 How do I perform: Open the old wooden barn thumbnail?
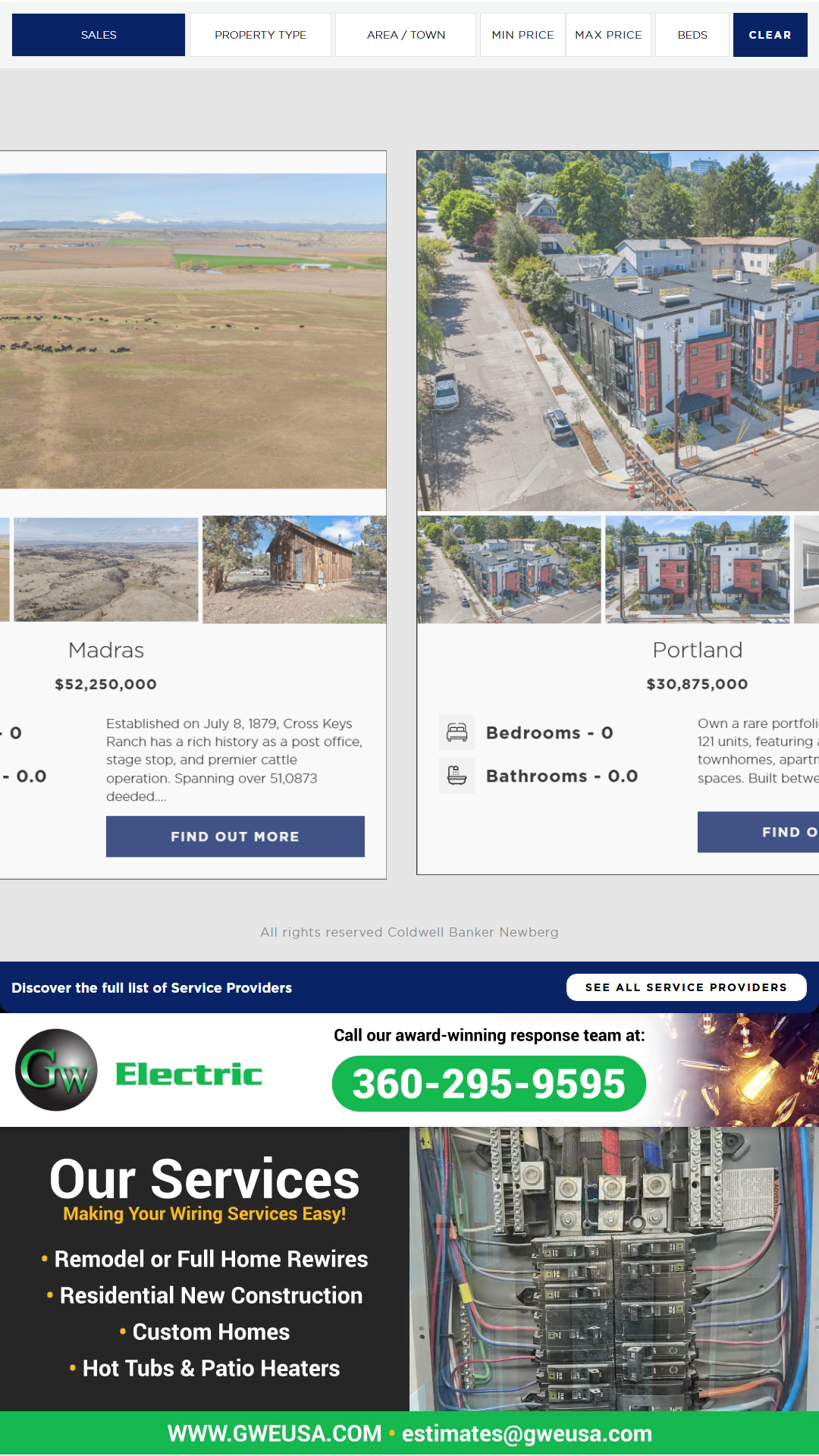click(294, 570)
